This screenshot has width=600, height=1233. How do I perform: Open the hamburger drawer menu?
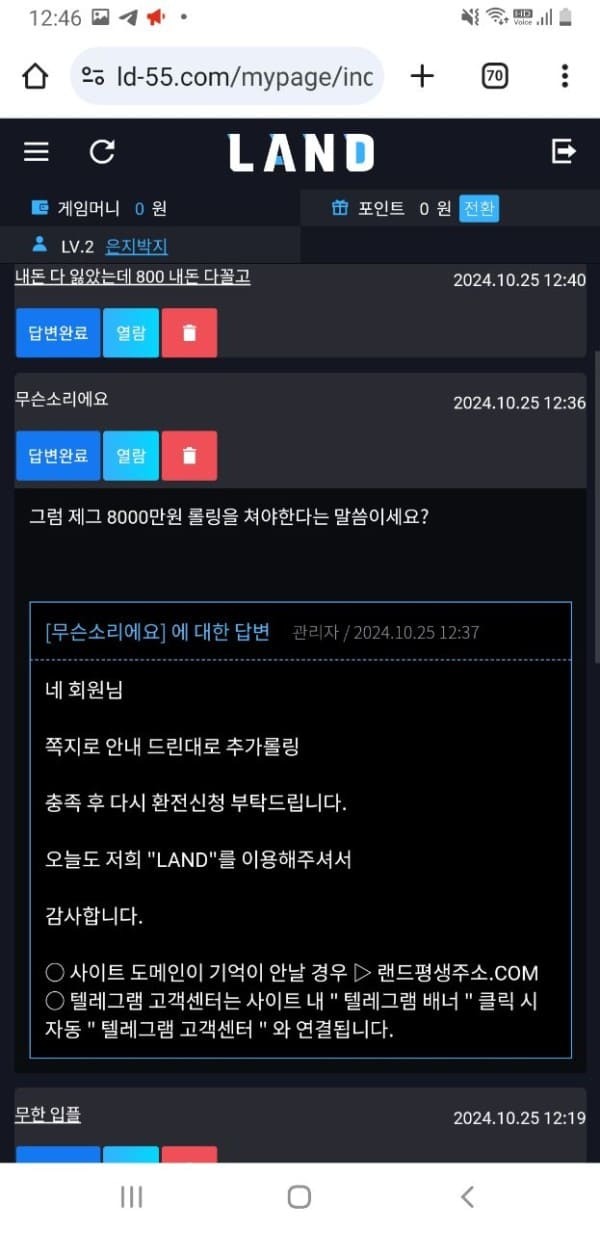point(36,152)
